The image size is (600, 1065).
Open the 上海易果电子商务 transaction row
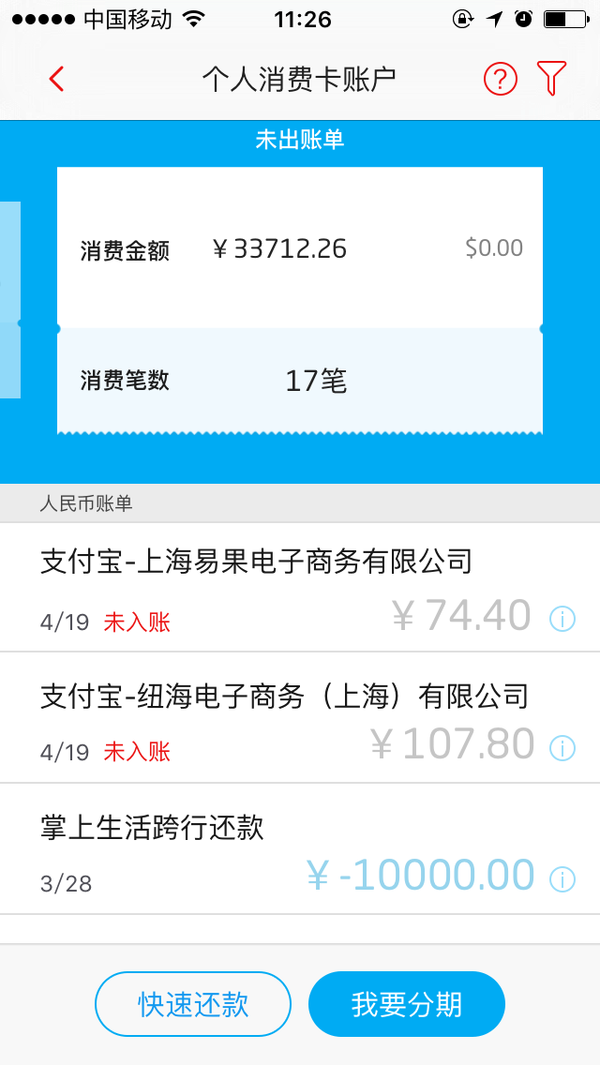coord(300,588)
